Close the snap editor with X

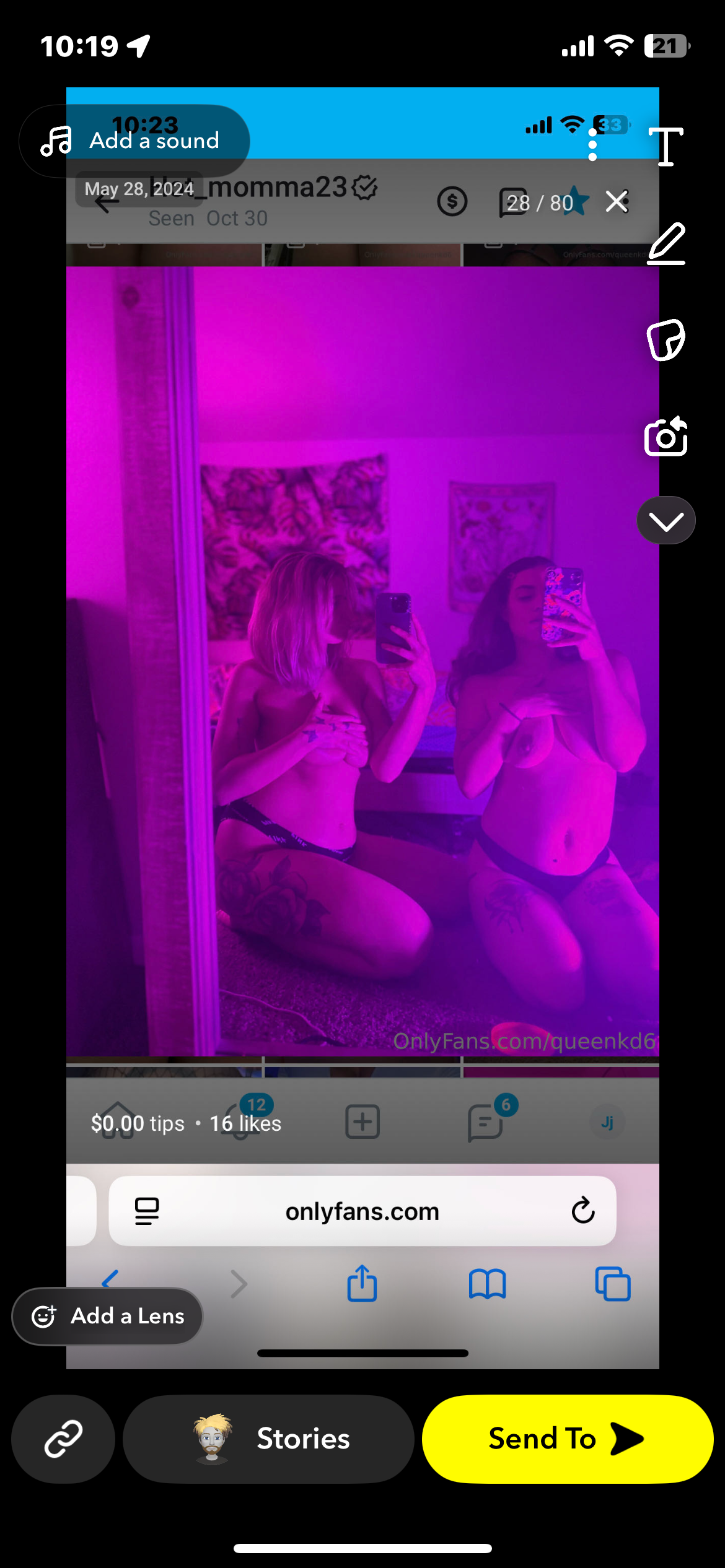click(617, 201)
